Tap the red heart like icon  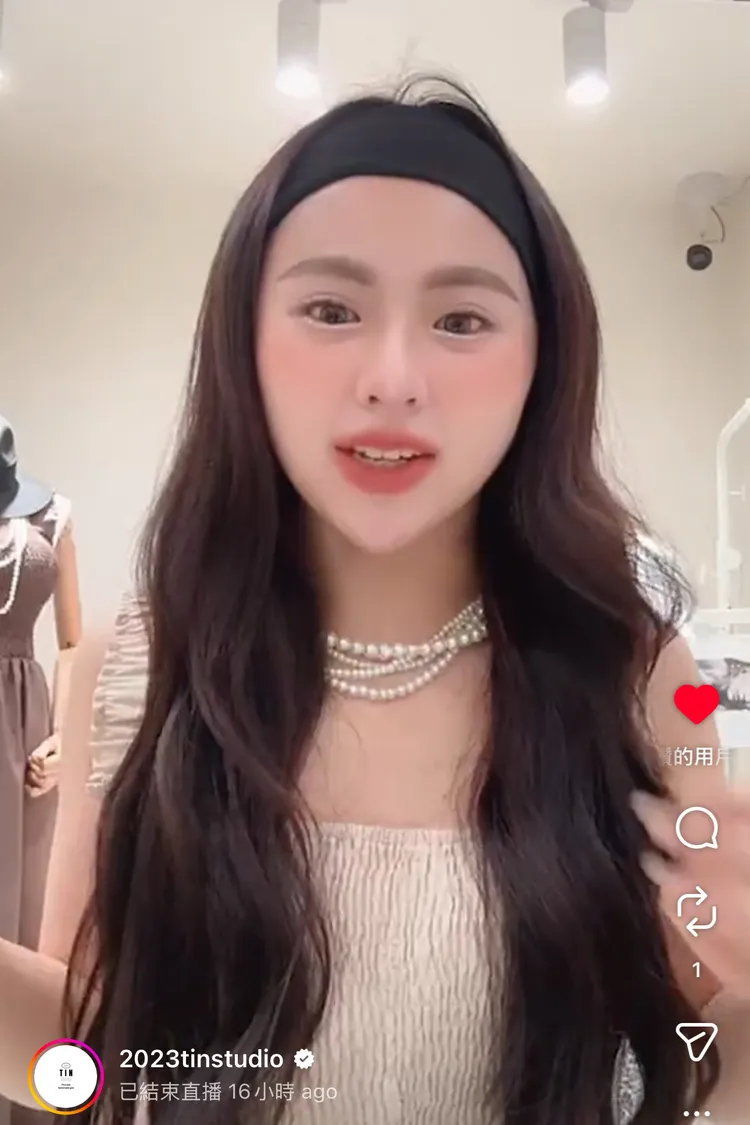[697, 704]
